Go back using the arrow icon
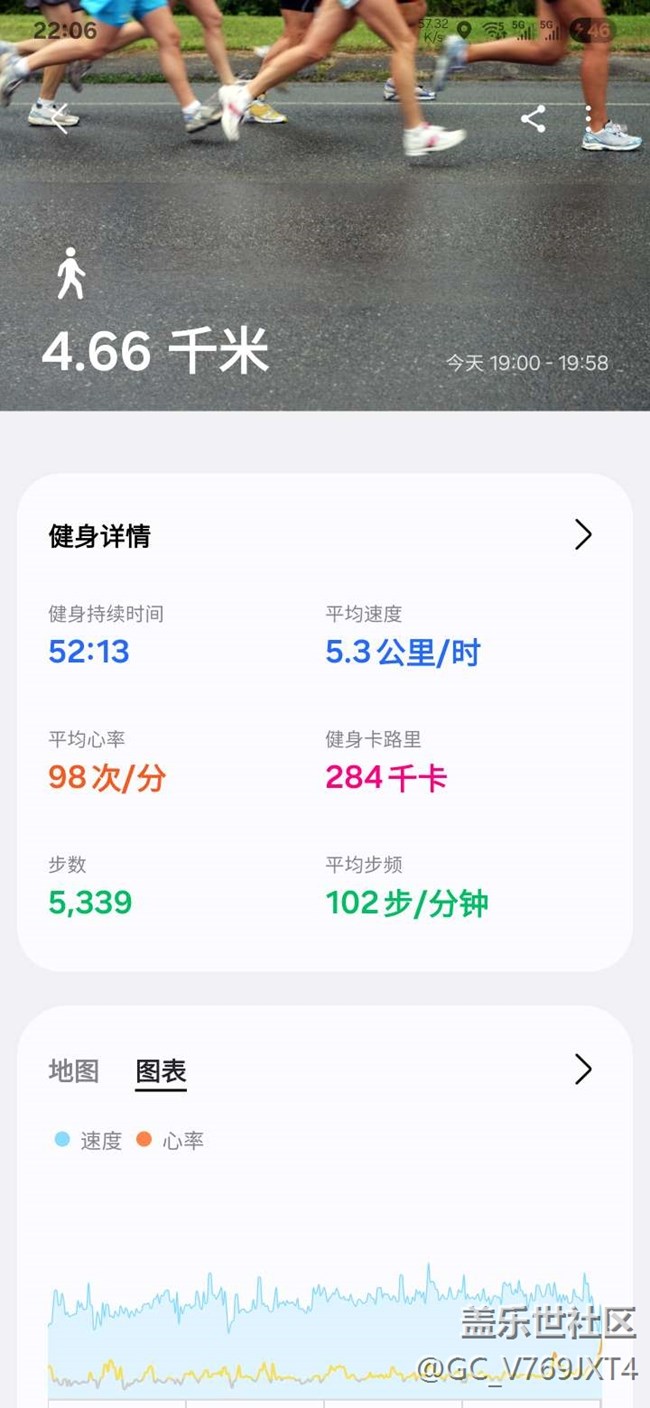 coord(61,118)
